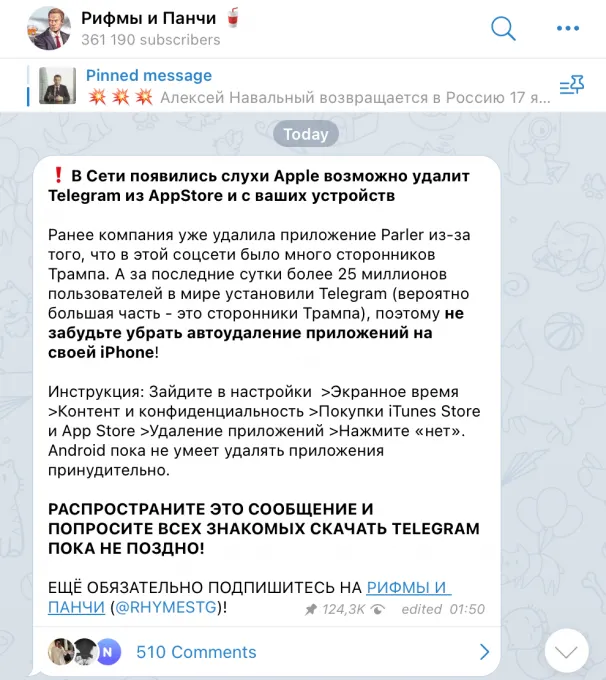606x680 pixels.
Task: Open the 510 Comments thread
Action: point(196,652)
